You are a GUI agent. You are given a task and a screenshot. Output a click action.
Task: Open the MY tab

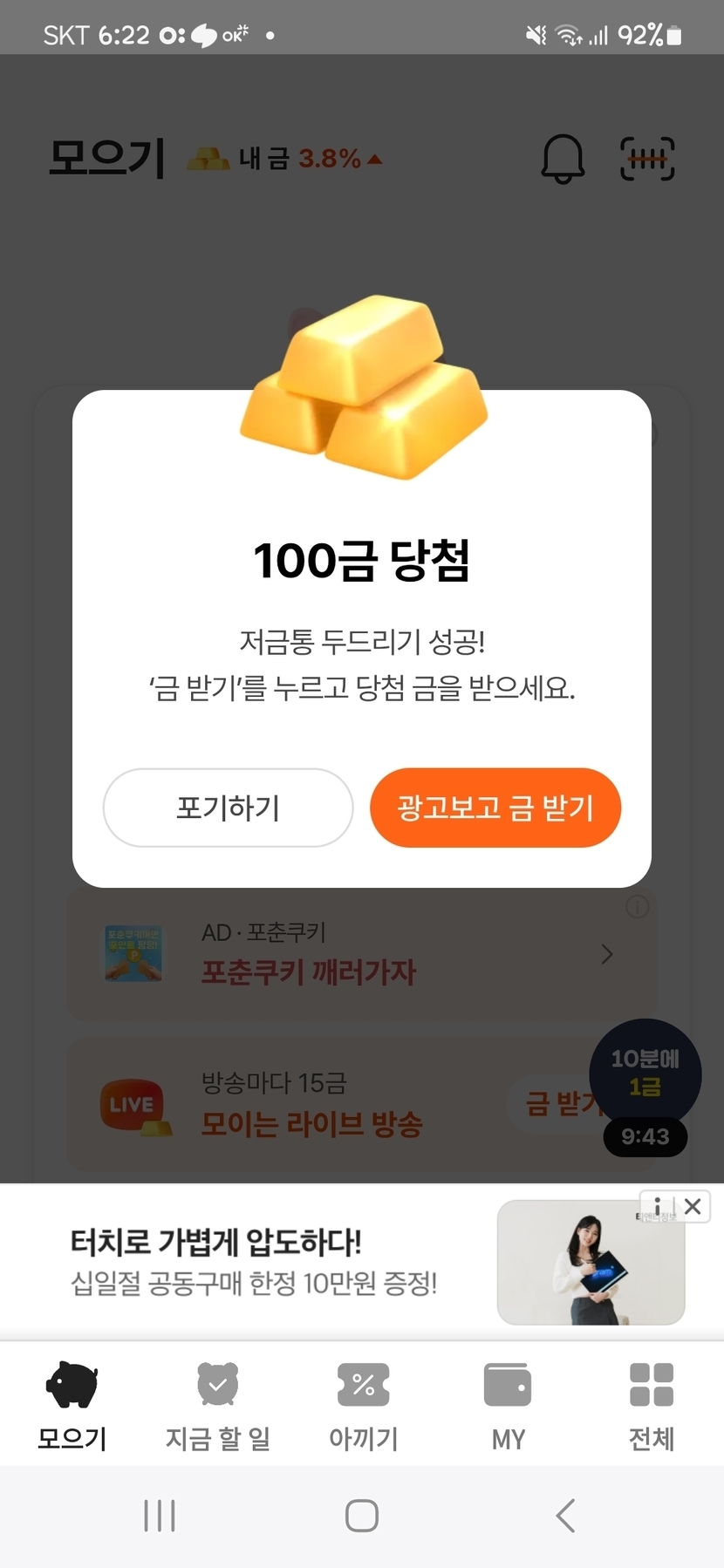coord(508,1406)
